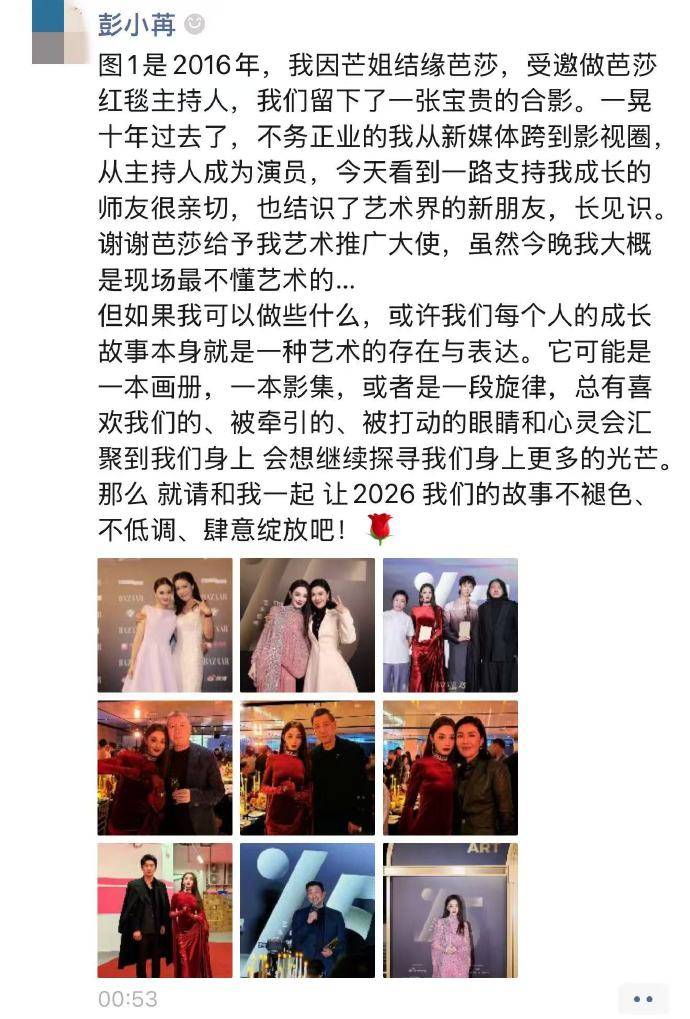Image resolution: width=690 pixels, height=1019 pixels.
Task: View the second photo in the top row
Action: (307, 625)
